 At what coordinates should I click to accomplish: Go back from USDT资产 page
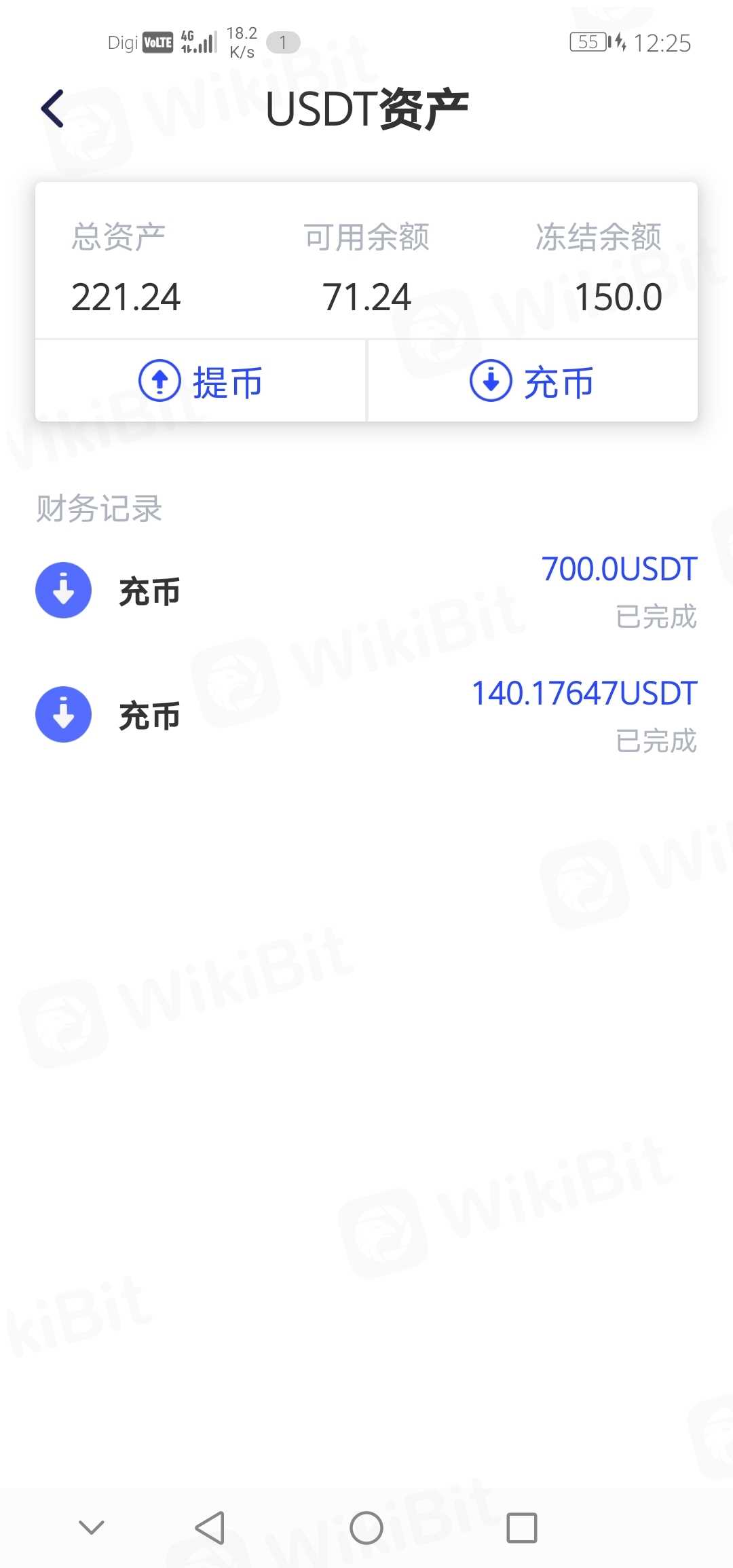coord(53,109)
